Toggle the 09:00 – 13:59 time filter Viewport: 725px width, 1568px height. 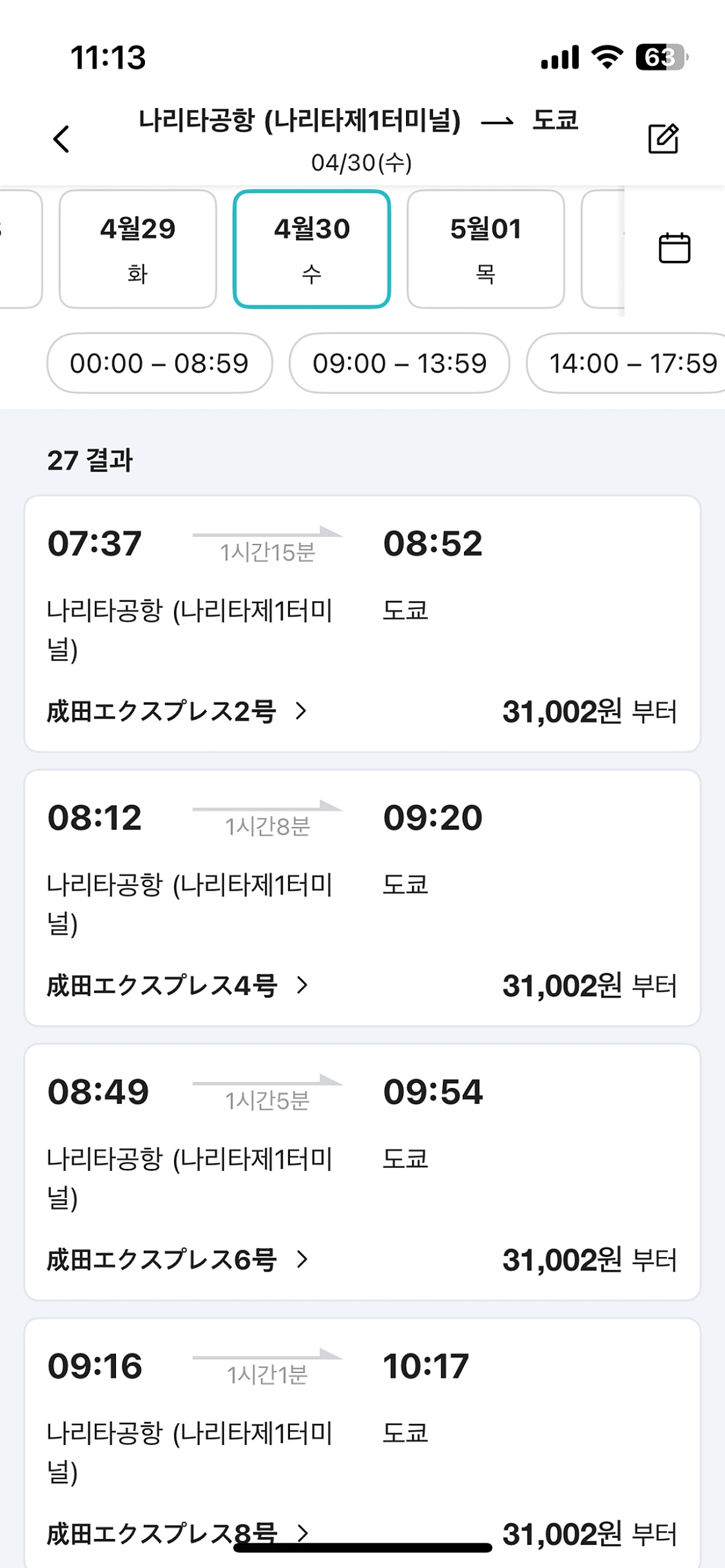pyautogui.click(x=400, y=363)
